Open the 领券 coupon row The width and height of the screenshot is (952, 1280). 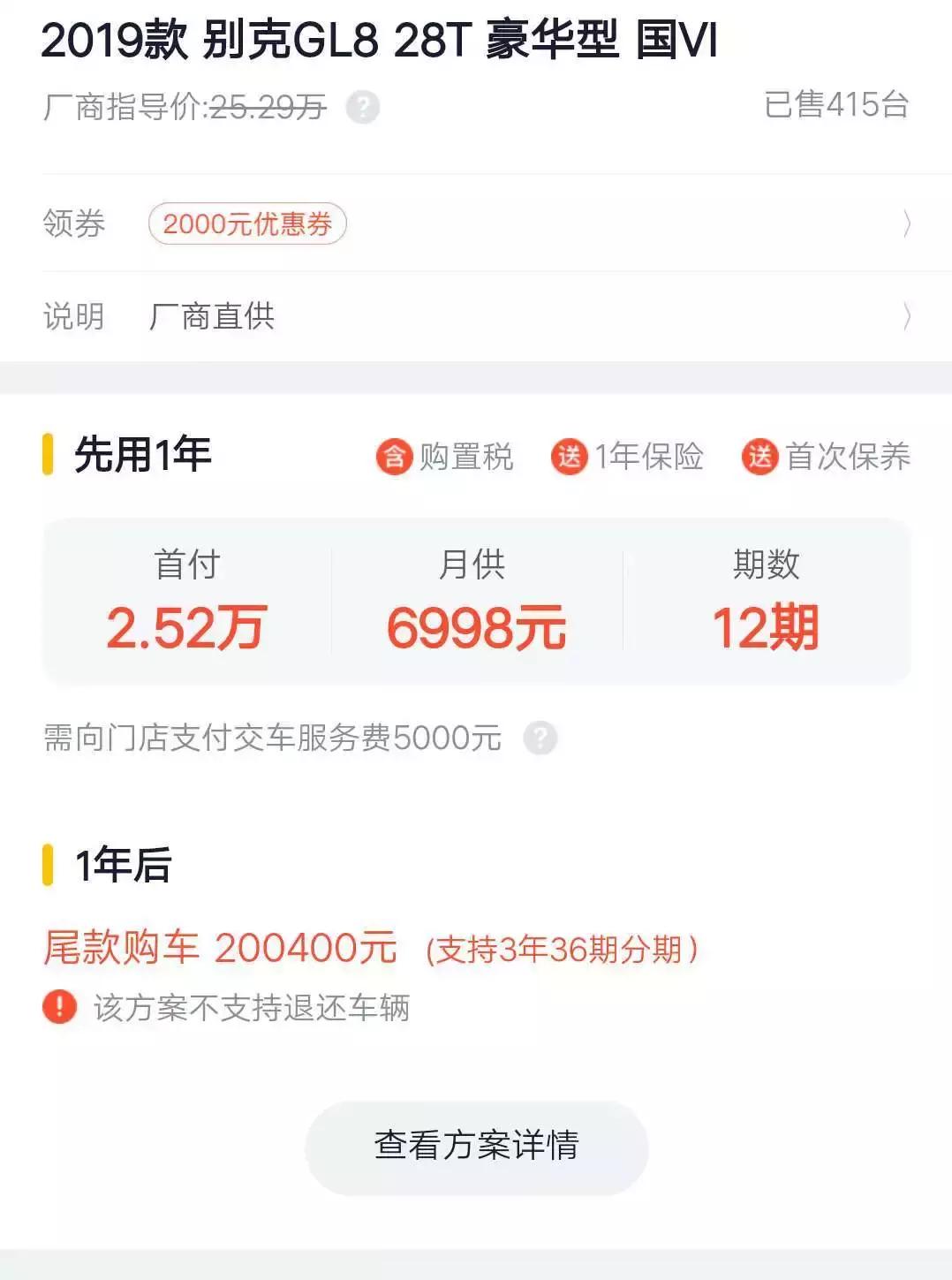pos(906,223)
